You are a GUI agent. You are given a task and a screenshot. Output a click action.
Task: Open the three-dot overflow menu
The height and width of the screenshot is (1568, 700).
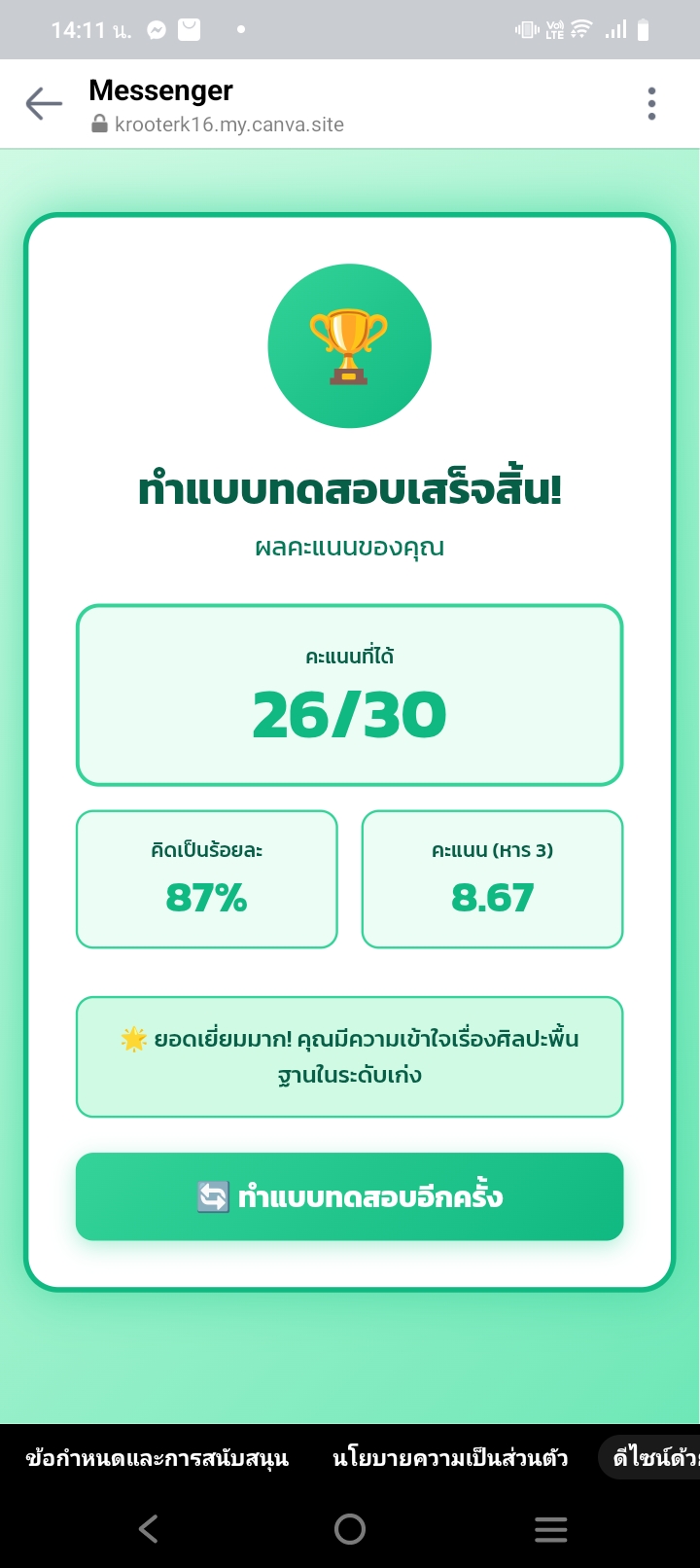pos(651,103)
